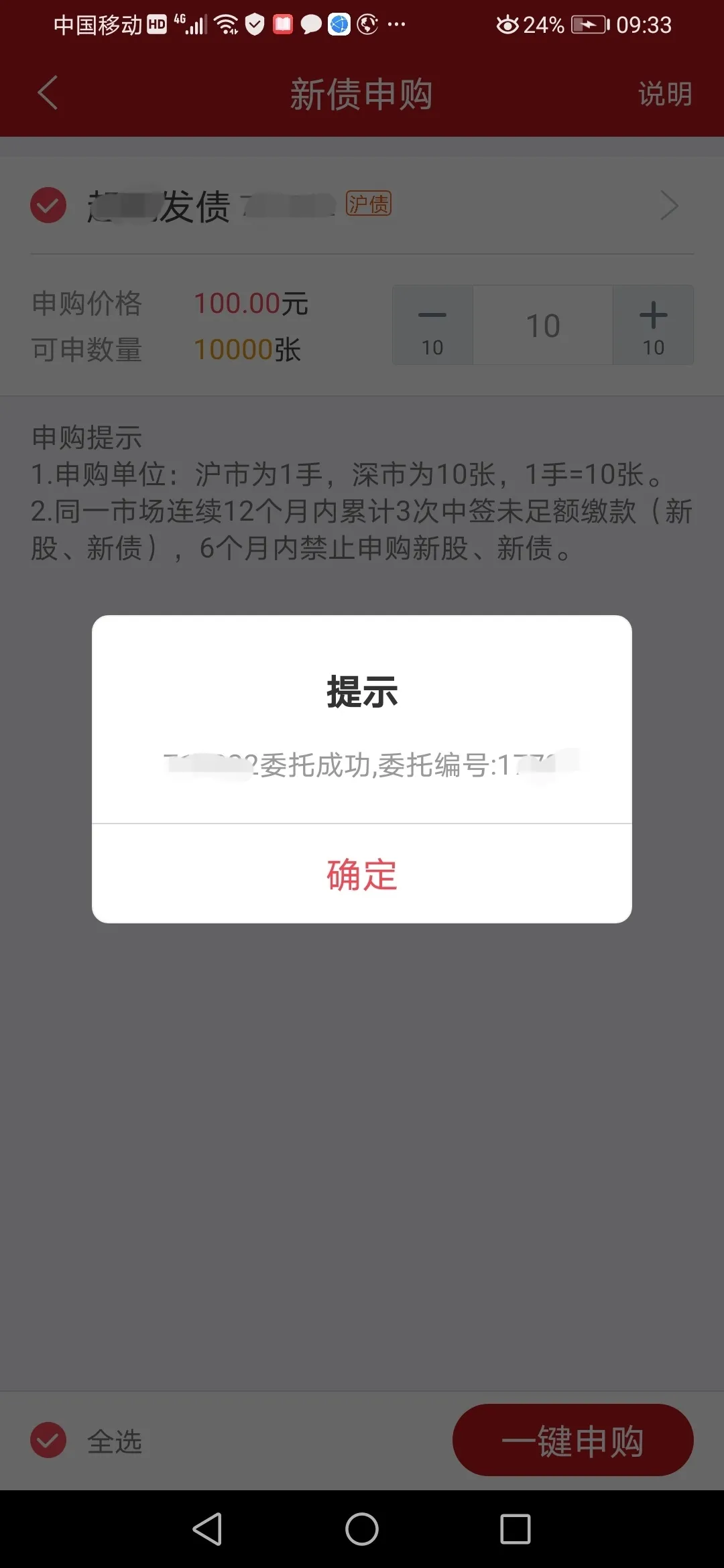Go back from 新债申购 page
The image size is (724, 1568).
[x=48, y=93]
